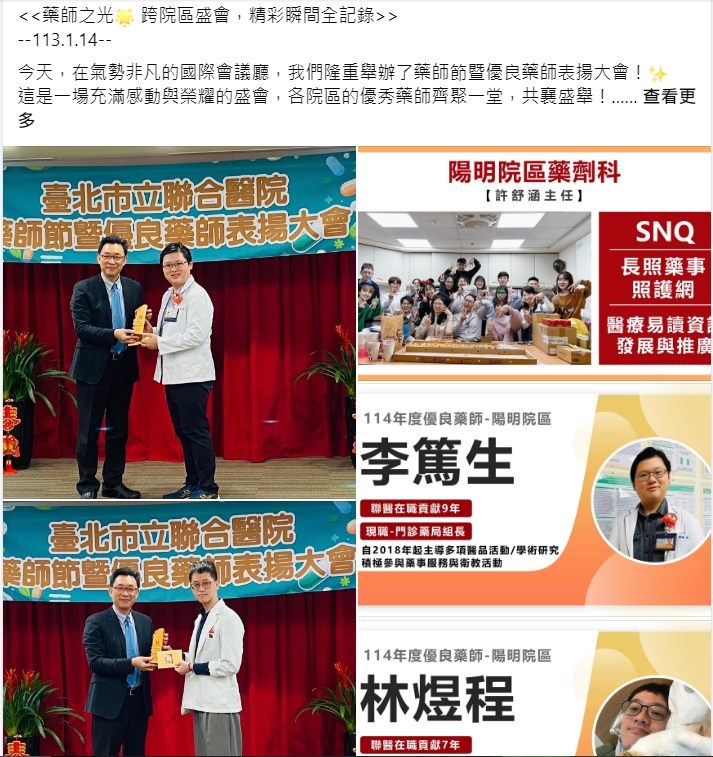Open the 李篤生 pharmacist image
This screenshot has height=757, width=713.
[x=534, y=499]
